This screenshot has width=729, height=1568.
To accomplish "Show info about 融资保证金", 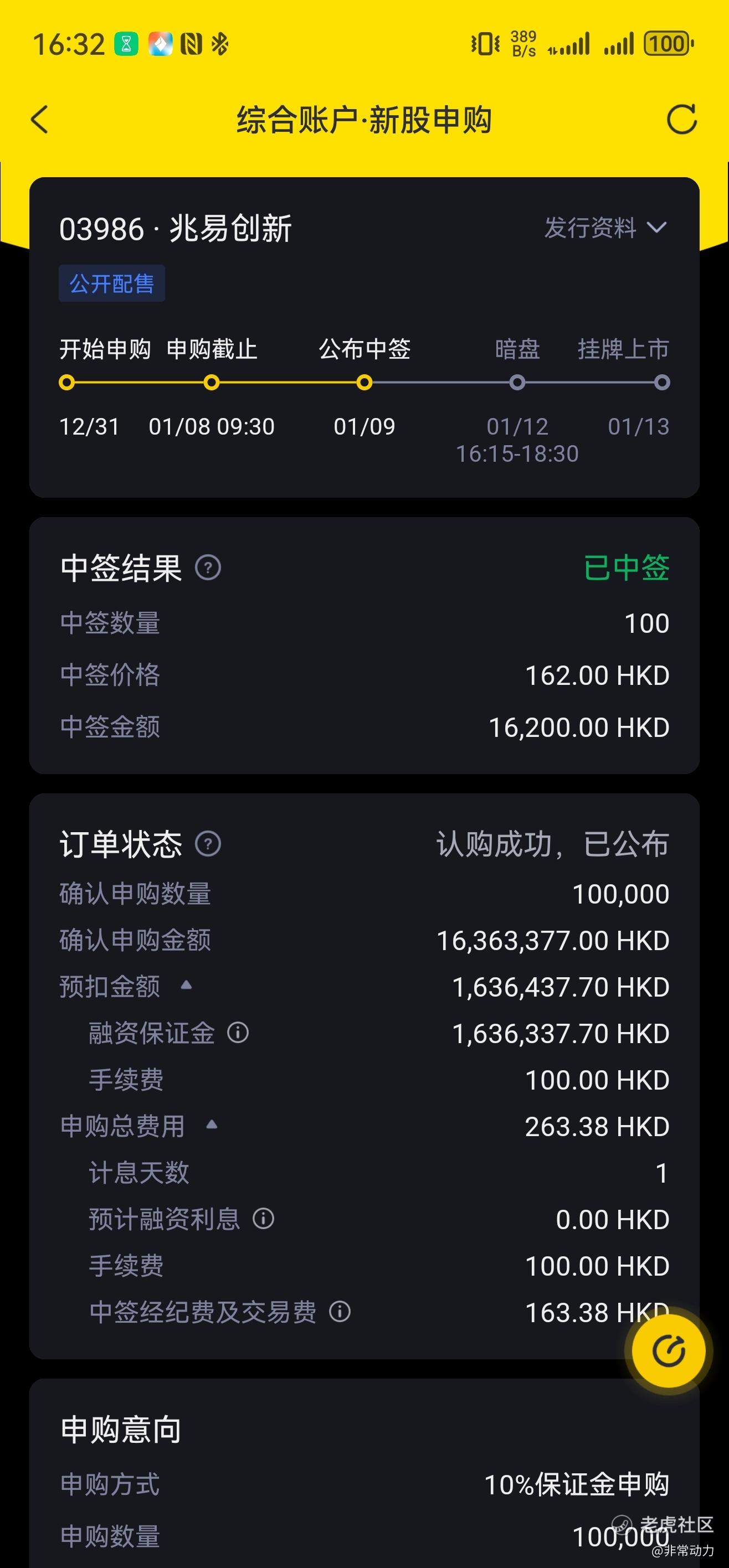I will point(238,1033).
